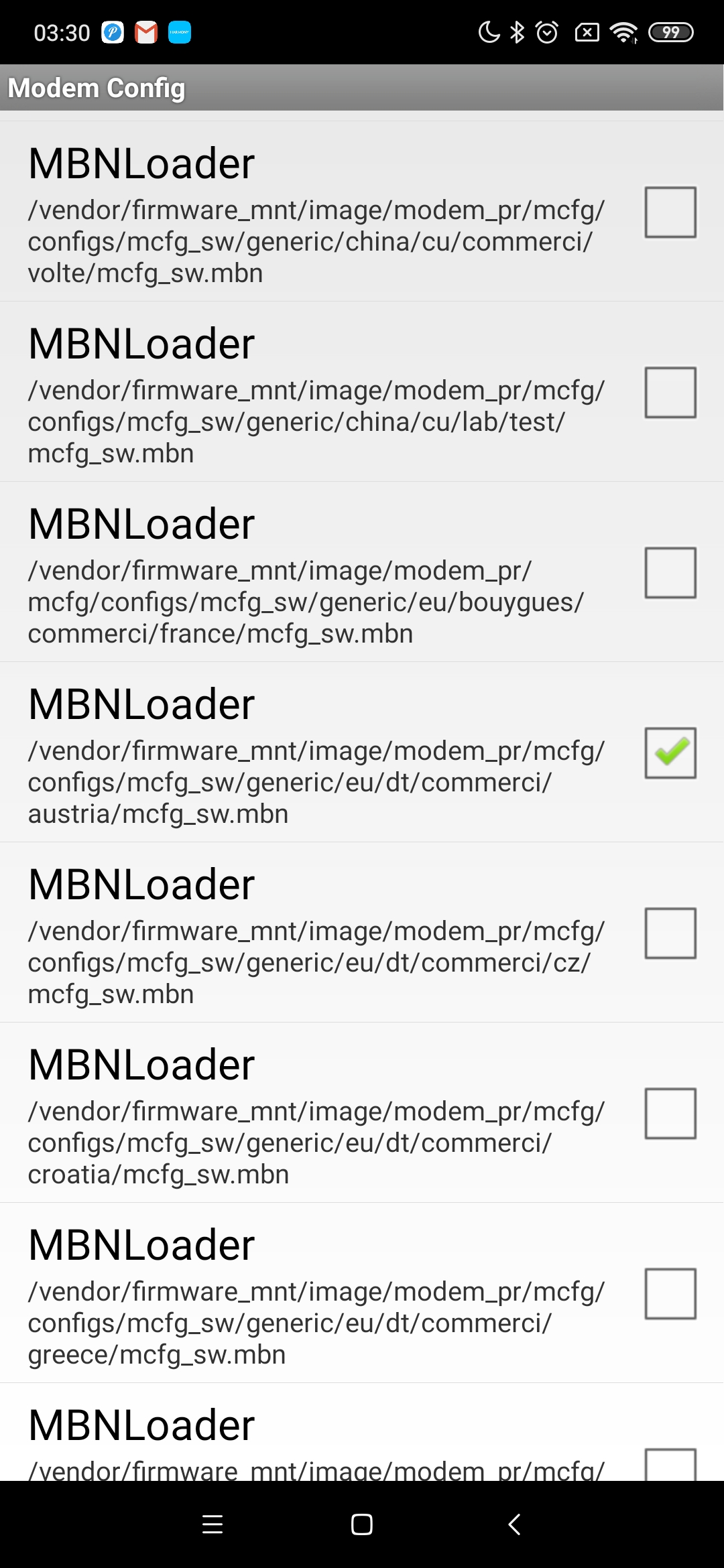The height and width of the screenshot is (1568, 724).
Task: Select the eu/dt/commerci/greece checkbox
Action: 670,1293
